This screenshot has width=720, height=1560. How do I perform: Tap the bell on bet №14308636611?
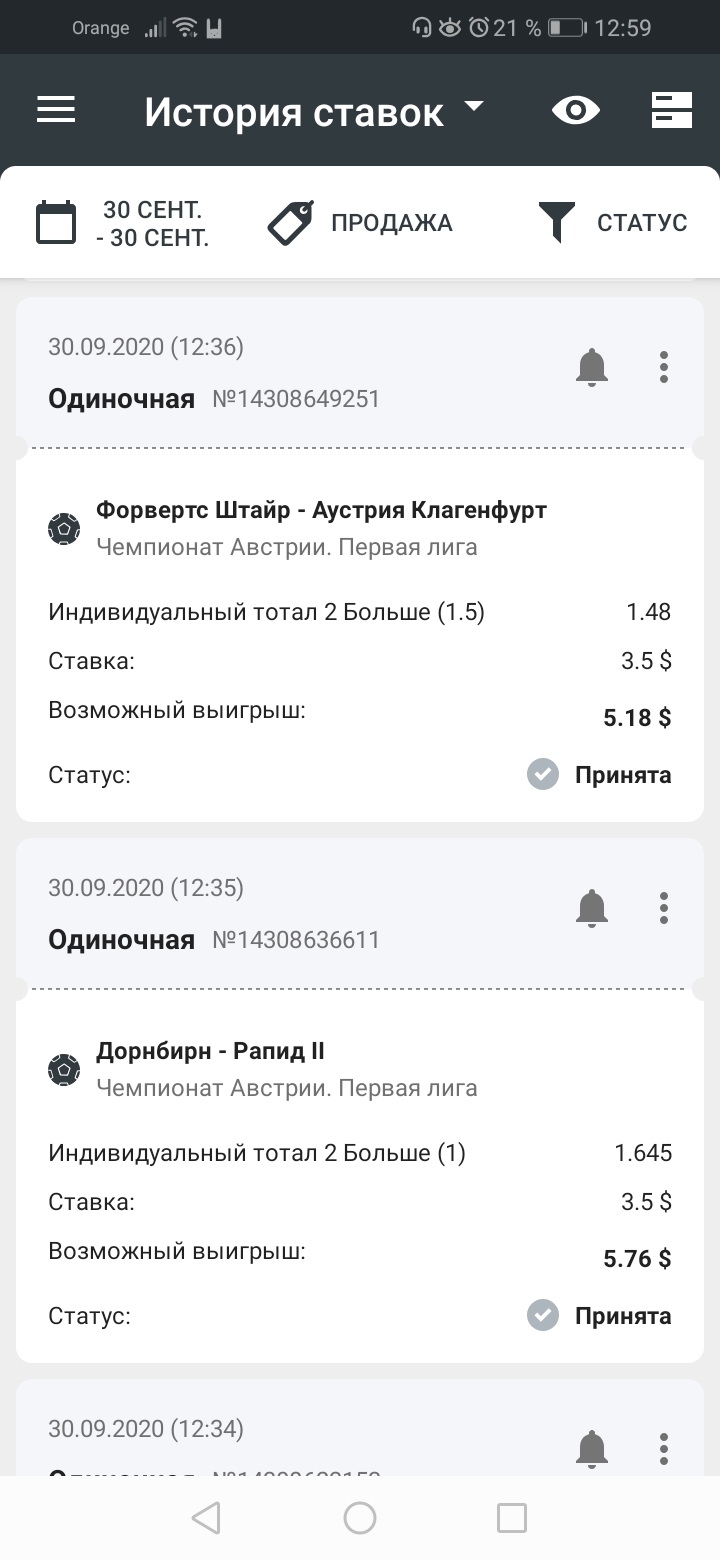(x=592, y=908)
